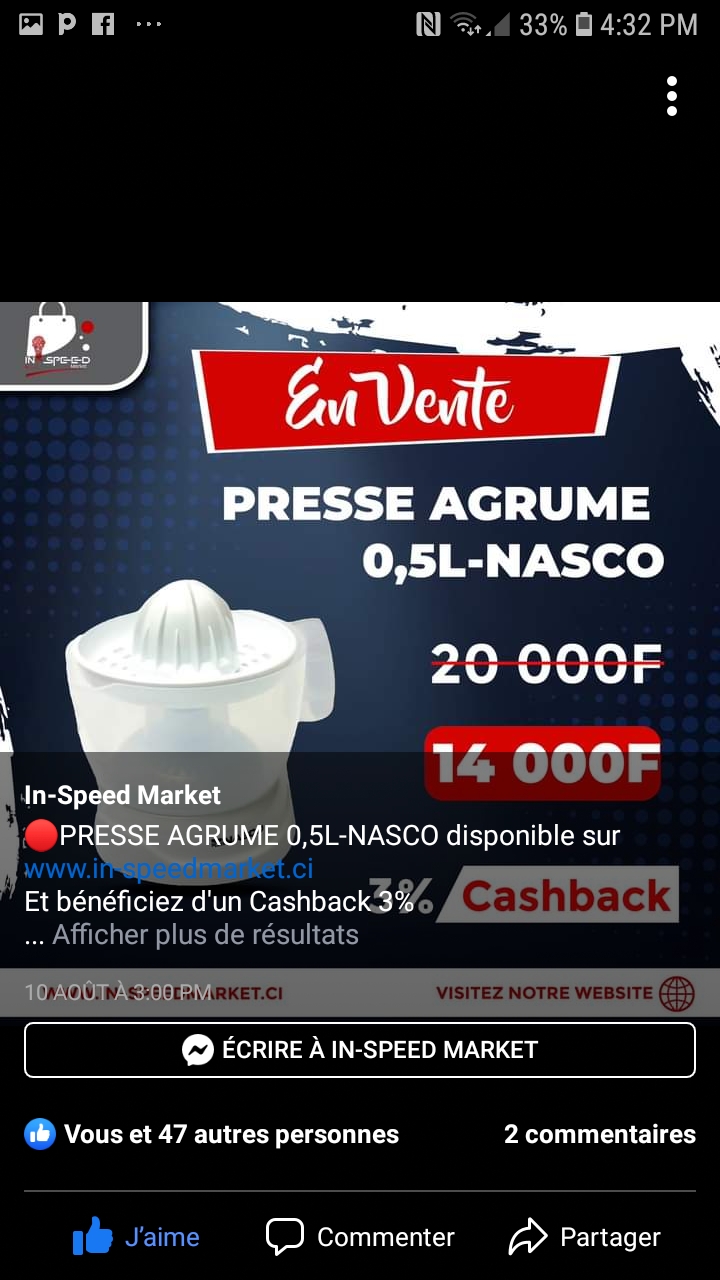Toggle the J'aime like button
Screen dimensions: 720x1280
pyautogui.click(x=137, y=1237)
